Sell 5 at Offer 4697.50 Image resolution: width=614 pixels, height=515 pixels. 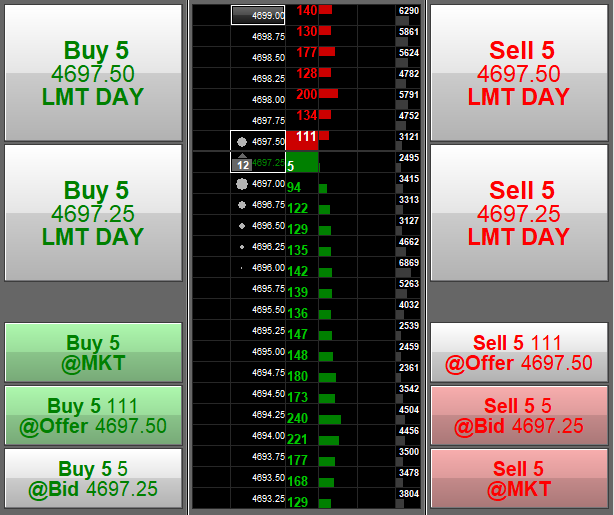519,352
